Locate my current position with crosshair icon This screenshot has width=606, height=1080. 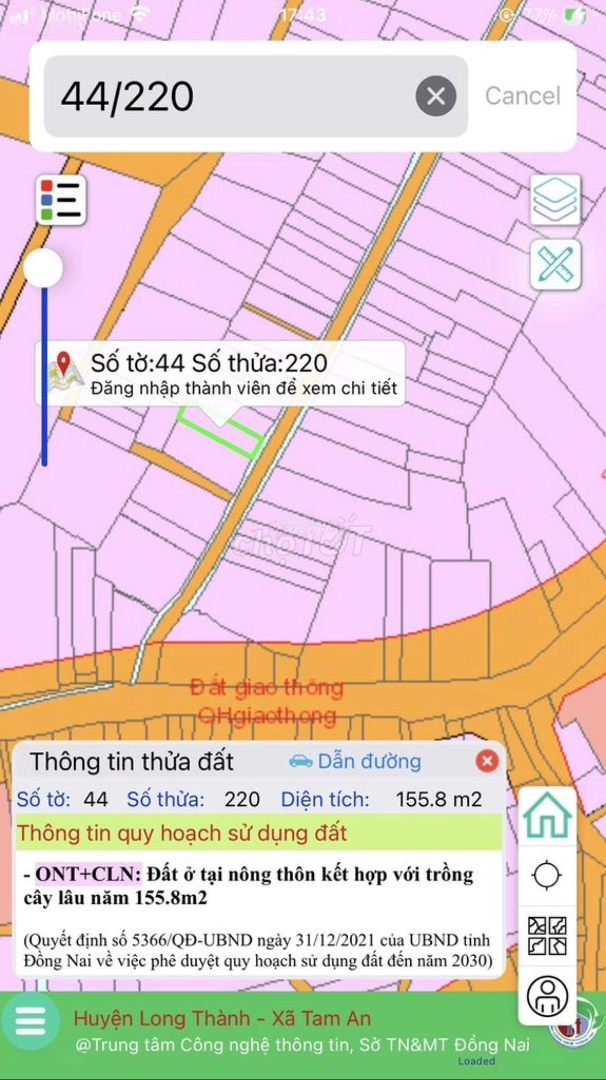[547, 875]
